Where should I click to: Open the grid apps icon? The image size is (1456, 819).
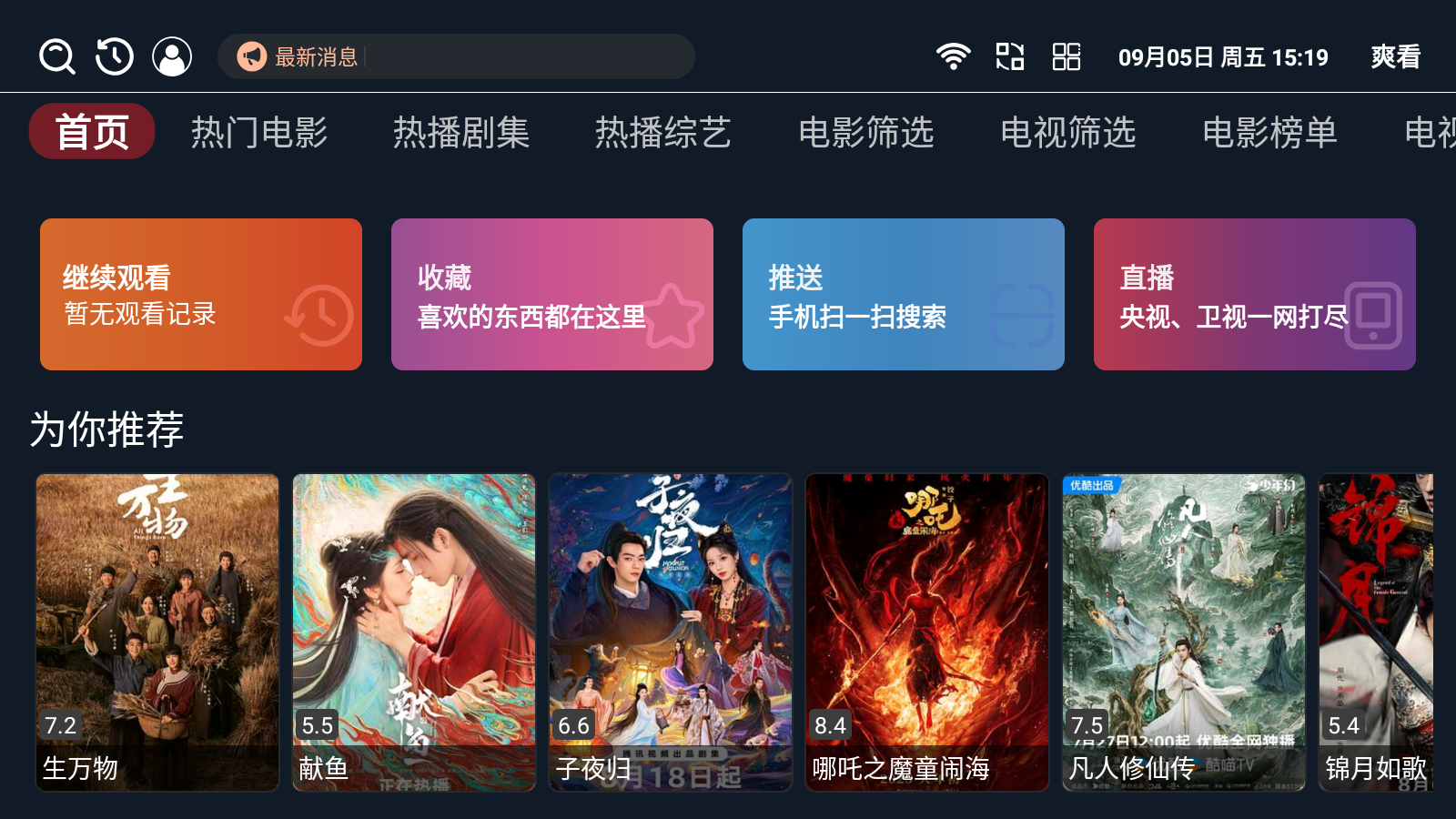pyautogui.click(x=1067, y=56)
